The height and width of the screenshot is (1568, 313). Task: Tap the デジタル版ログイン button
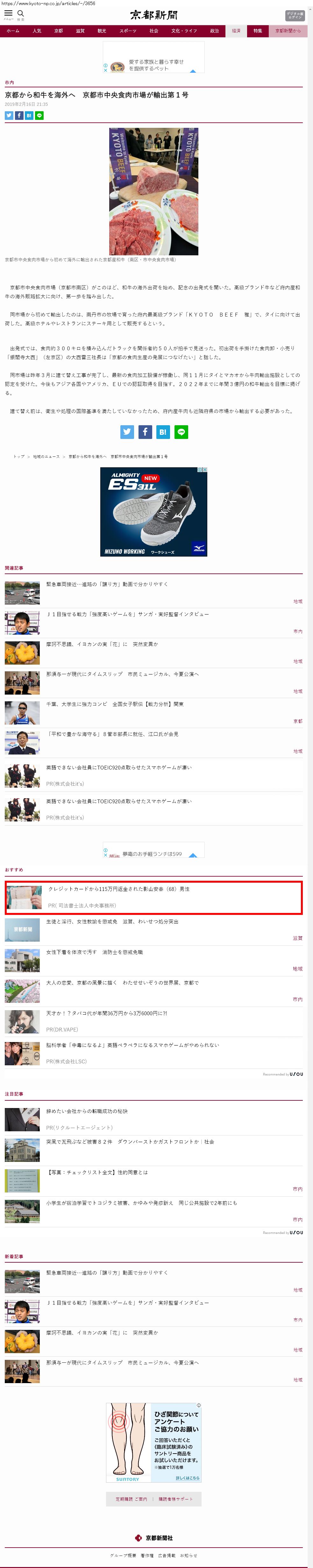coord(295,15)
